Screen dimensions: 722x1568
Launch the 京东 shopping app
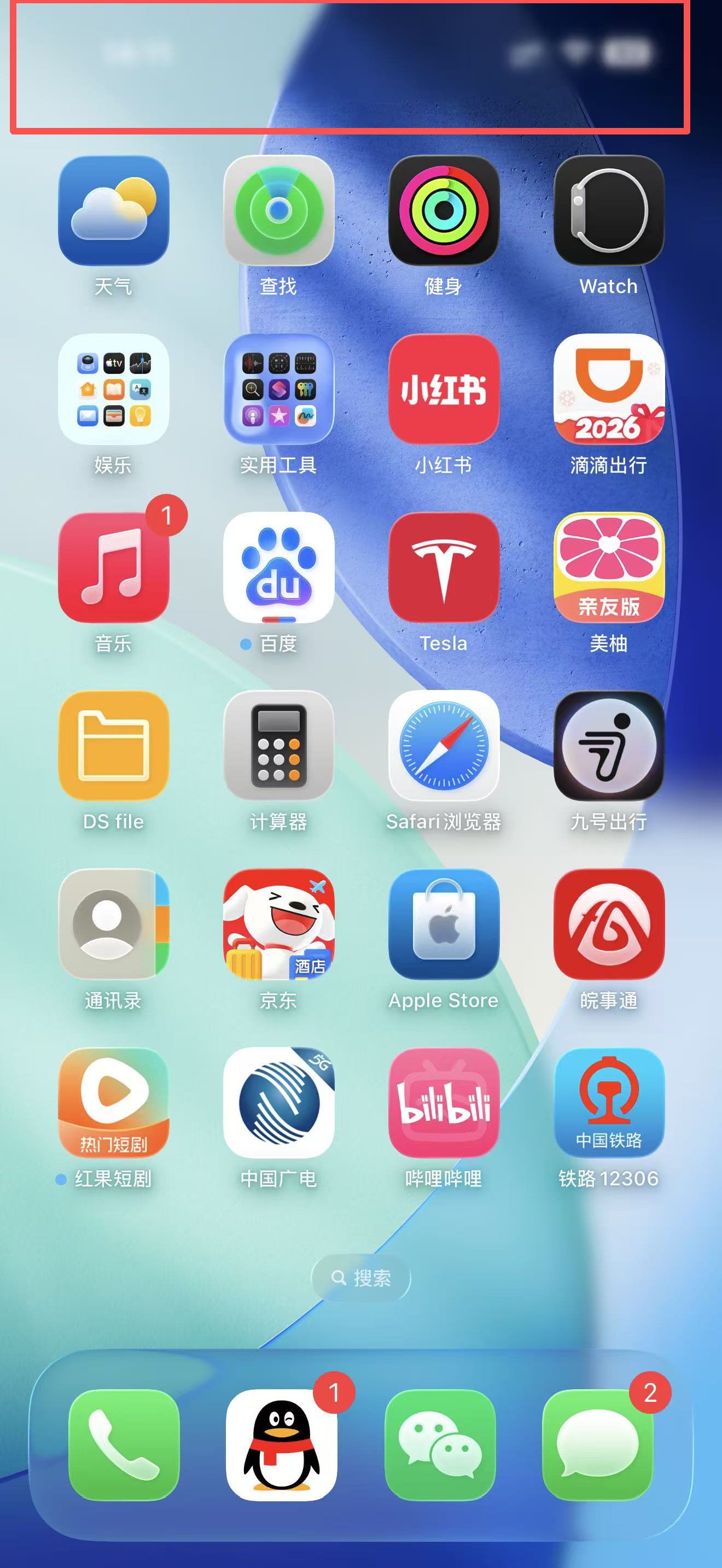click(279, 924)
